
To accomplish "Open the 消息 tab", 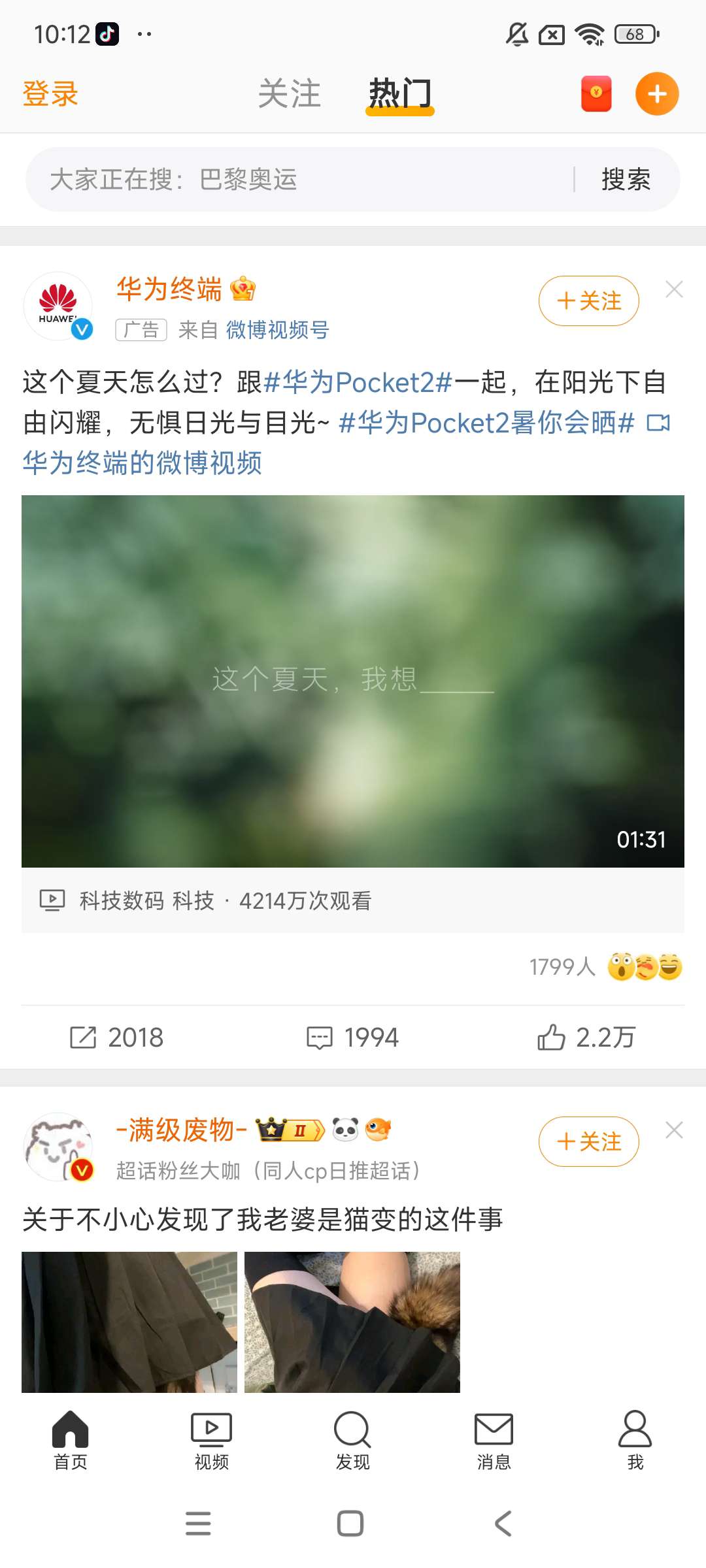I will (494, 1441).
